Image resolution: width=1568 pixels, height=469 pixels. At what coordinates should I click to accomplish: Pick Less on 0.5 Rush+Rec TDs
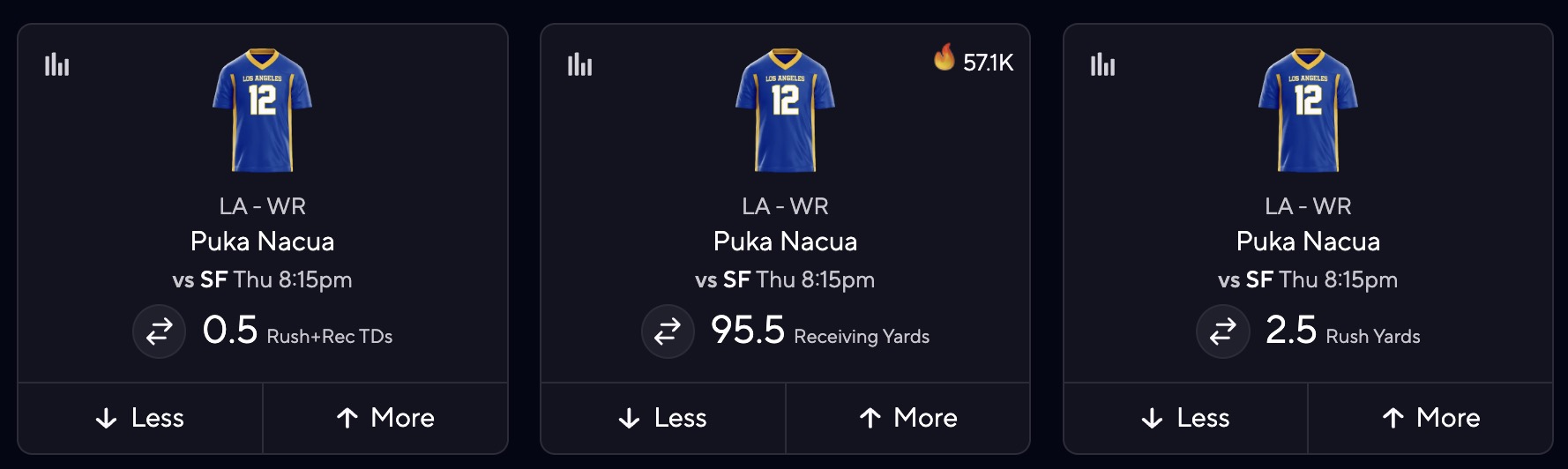(x=140, y=418)
